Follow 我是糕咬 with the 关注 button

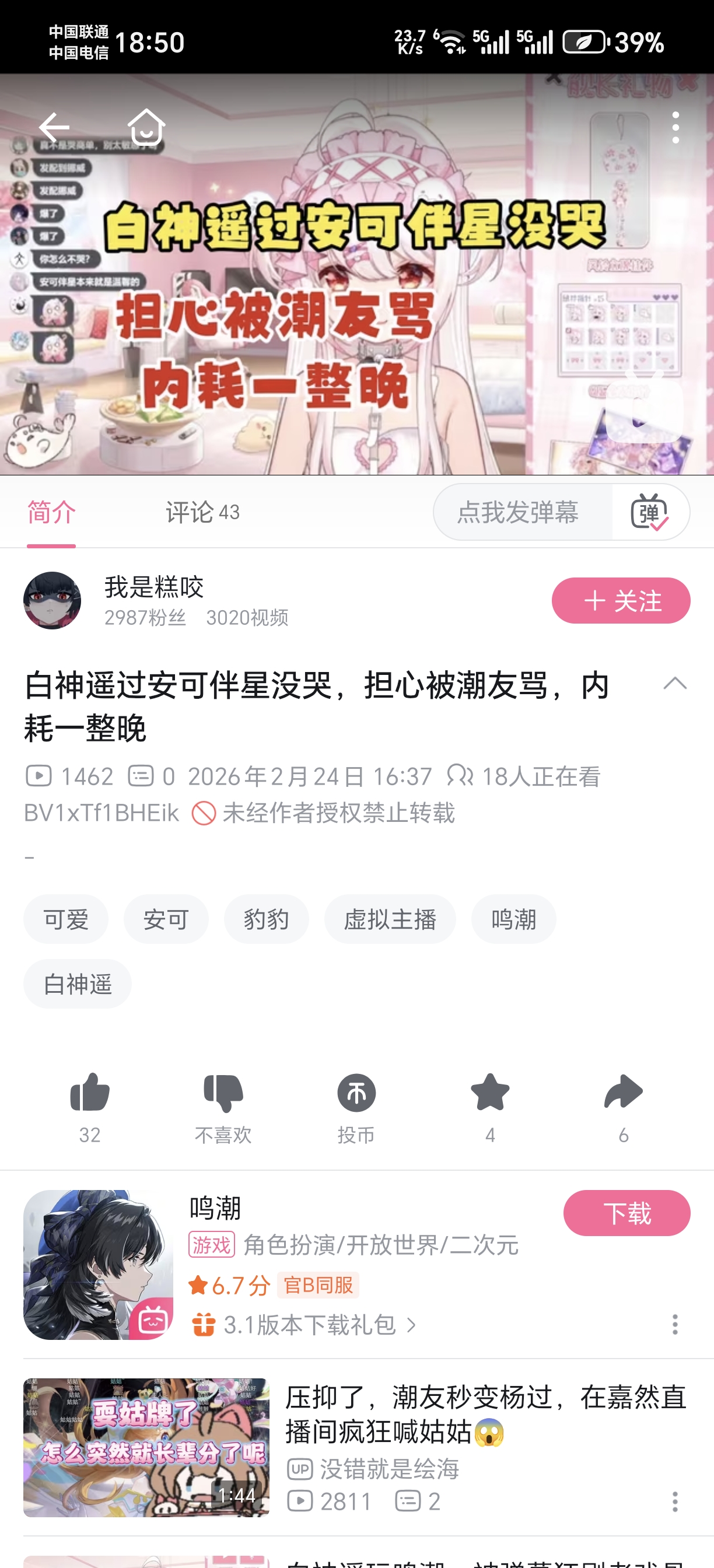pos(621,600)
